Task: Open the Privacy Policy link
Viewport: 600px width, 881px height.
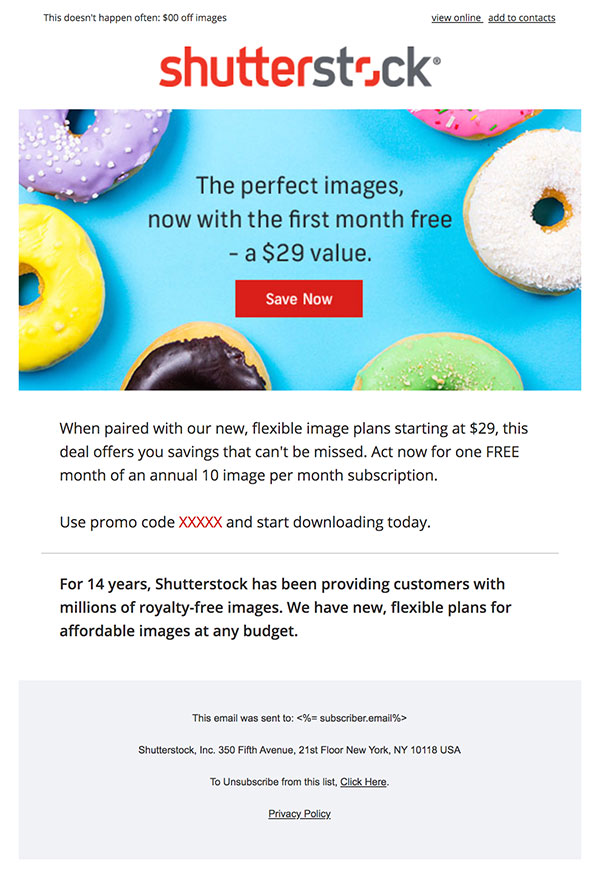Action: (x=299, y=814)
